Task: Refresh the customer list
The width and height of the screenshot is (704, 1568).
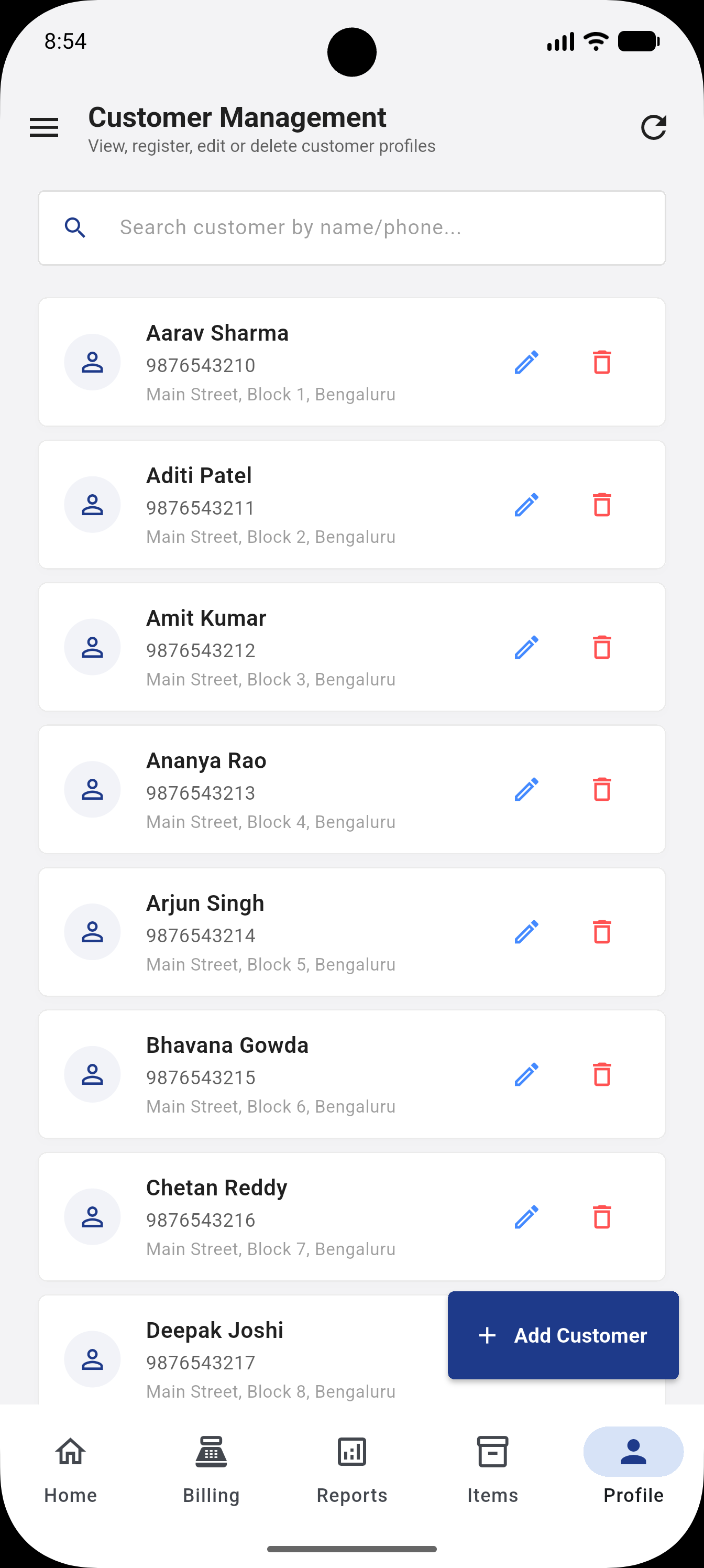Action: point(654,128)
